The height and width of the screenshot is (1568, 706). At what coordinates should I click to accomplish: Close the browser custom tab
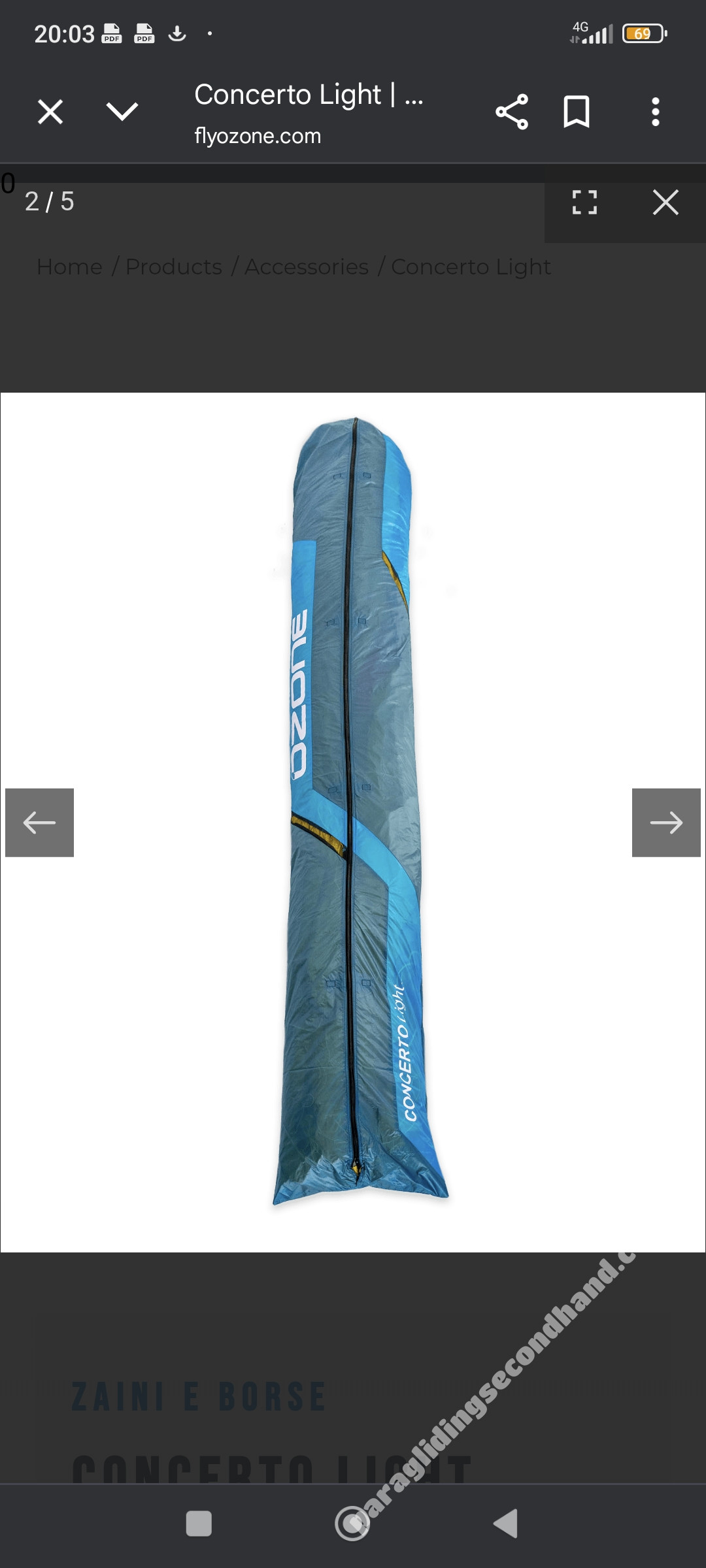[x=50, y=112]
